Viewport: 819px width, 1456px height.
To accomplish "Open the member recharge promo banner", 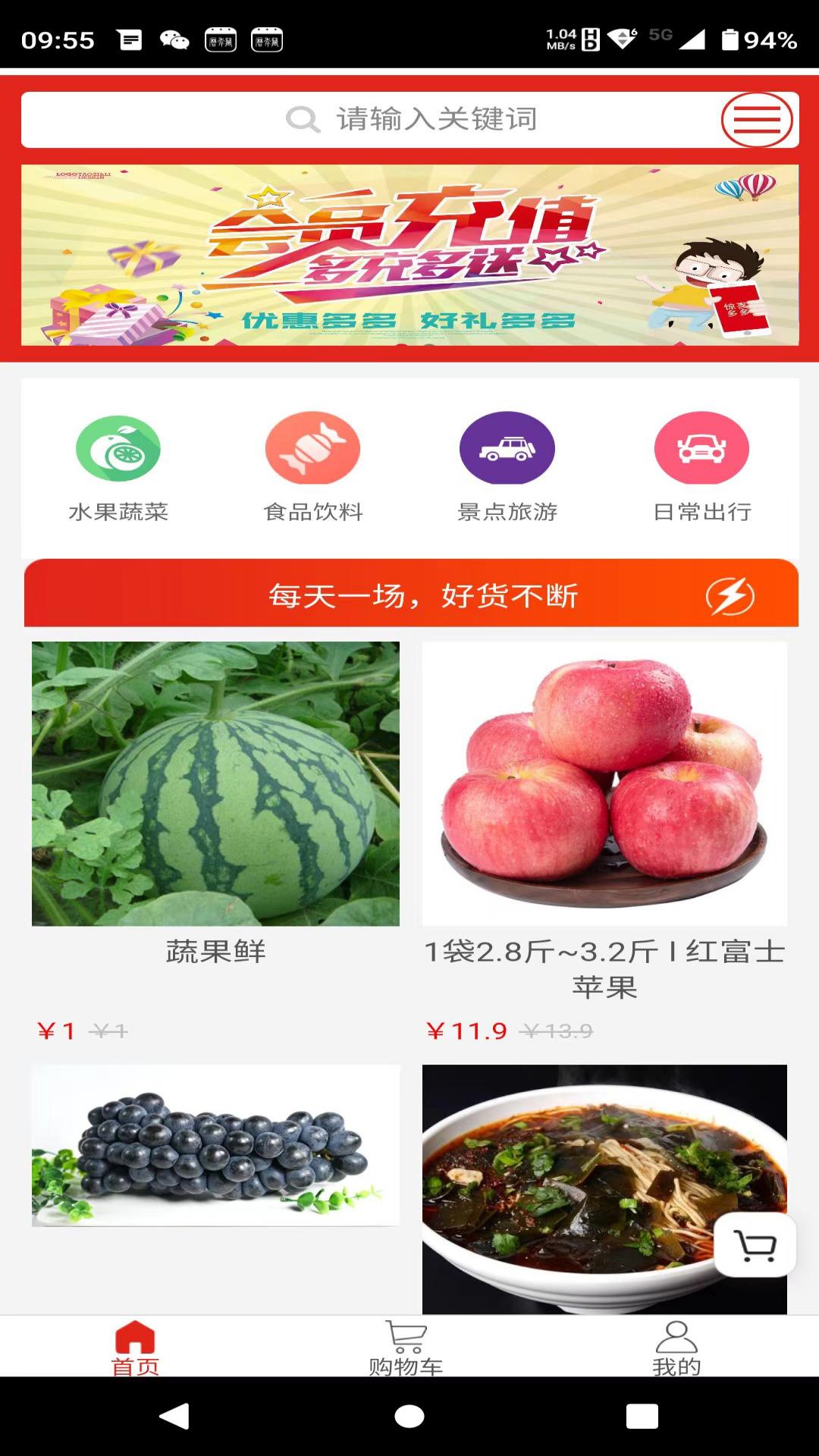I will coord(409,256).
